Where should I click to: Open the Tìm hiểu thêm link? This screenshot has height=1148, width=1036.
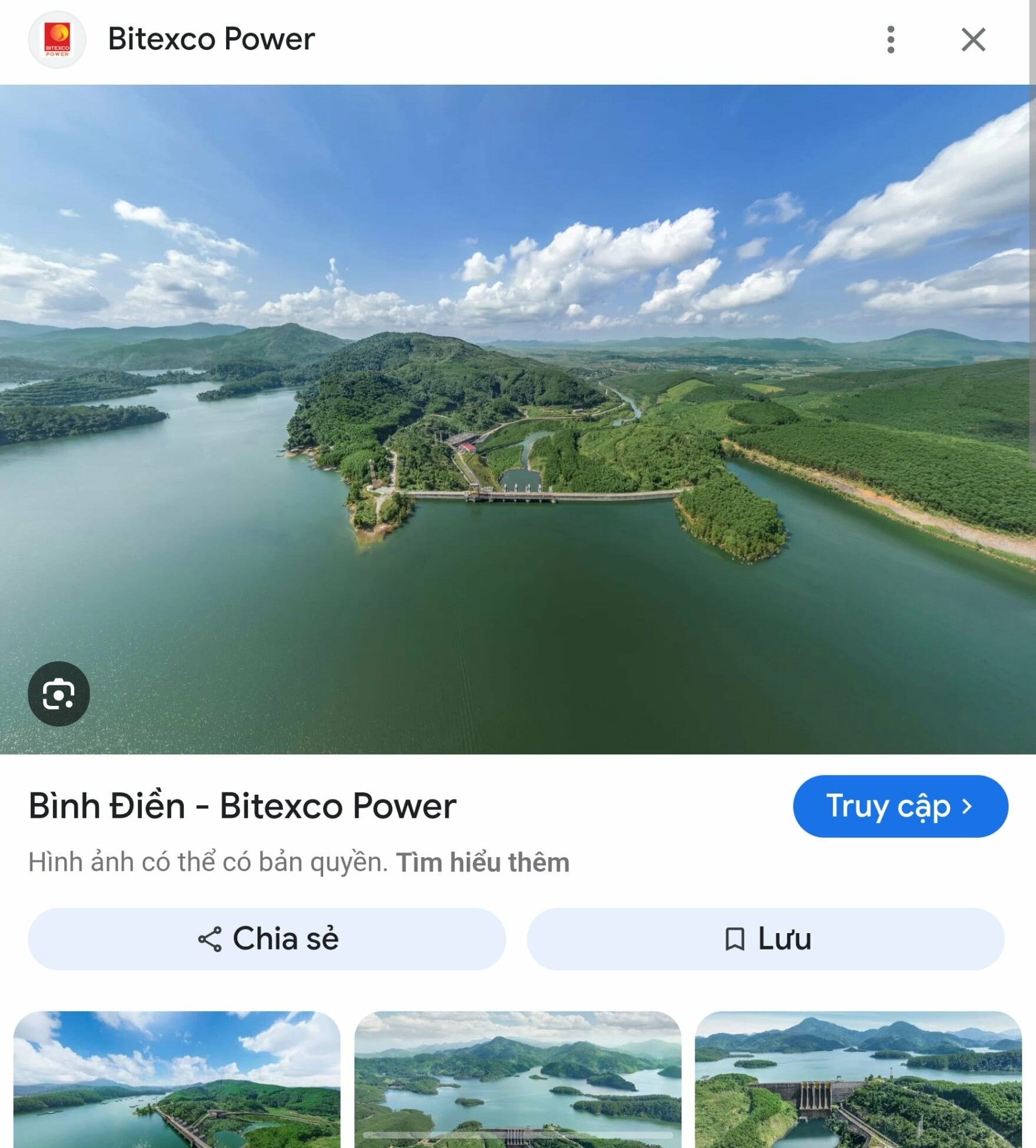[x=483, y=862]
